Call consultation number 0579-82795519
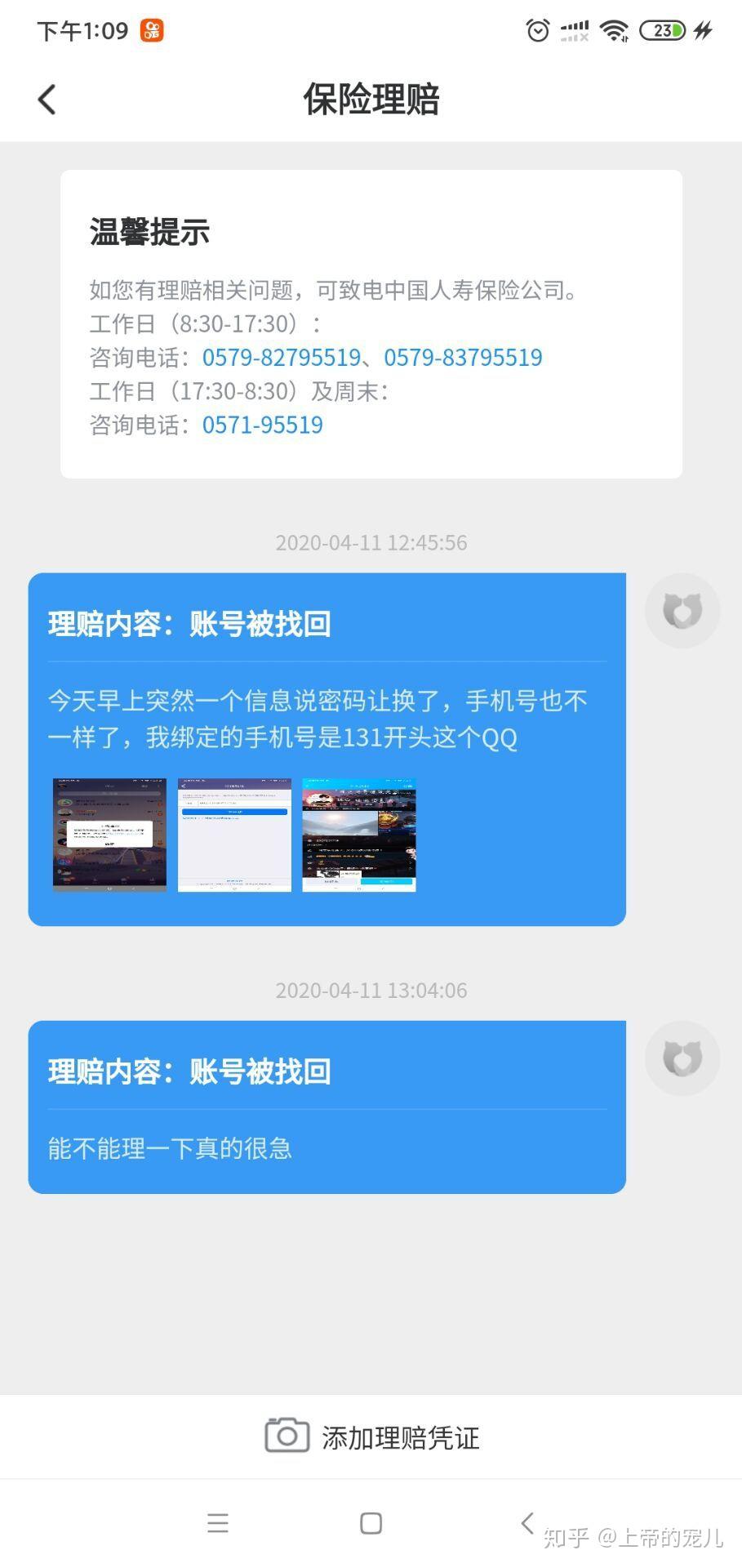 pos(281,357)
